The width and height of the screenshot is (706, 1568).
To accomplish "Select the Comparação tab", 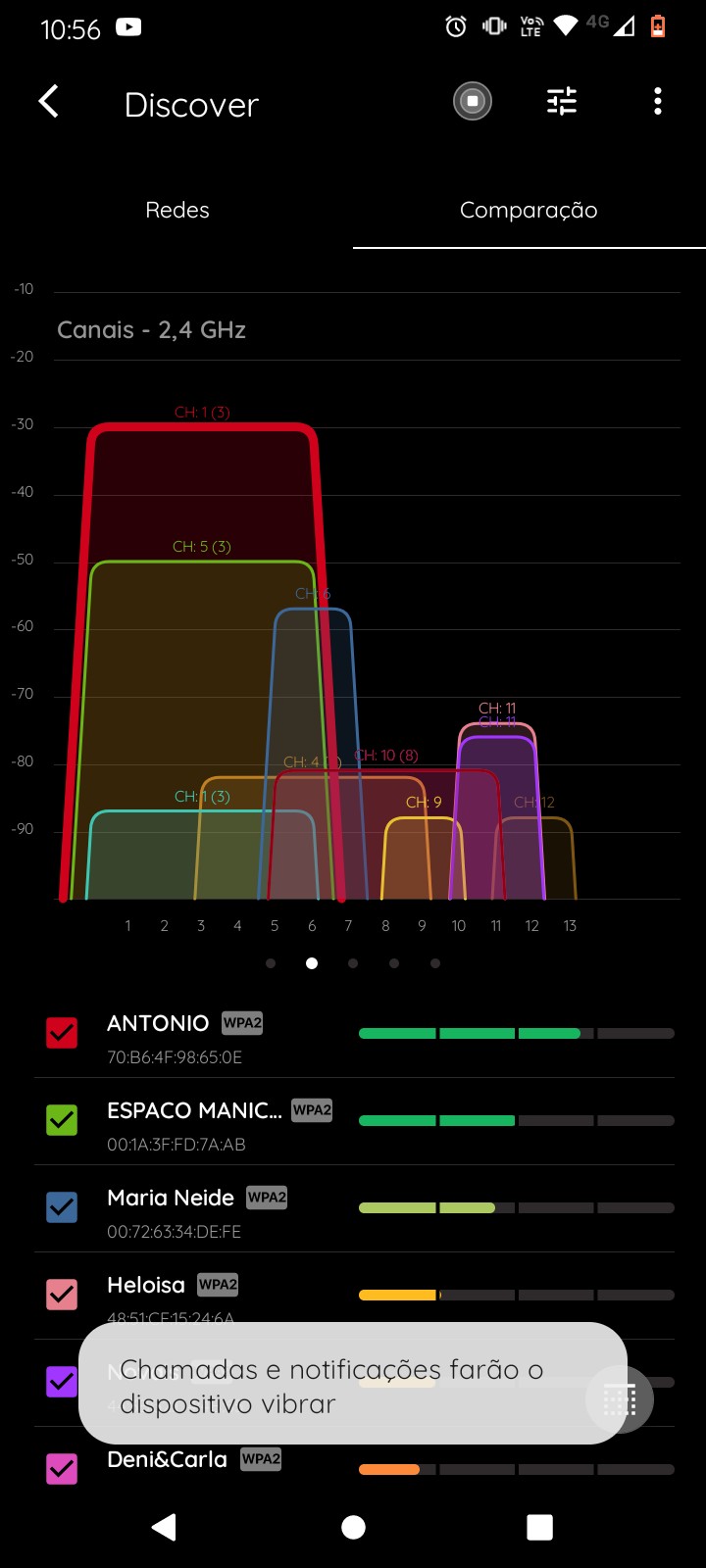I will click(529, 211).
